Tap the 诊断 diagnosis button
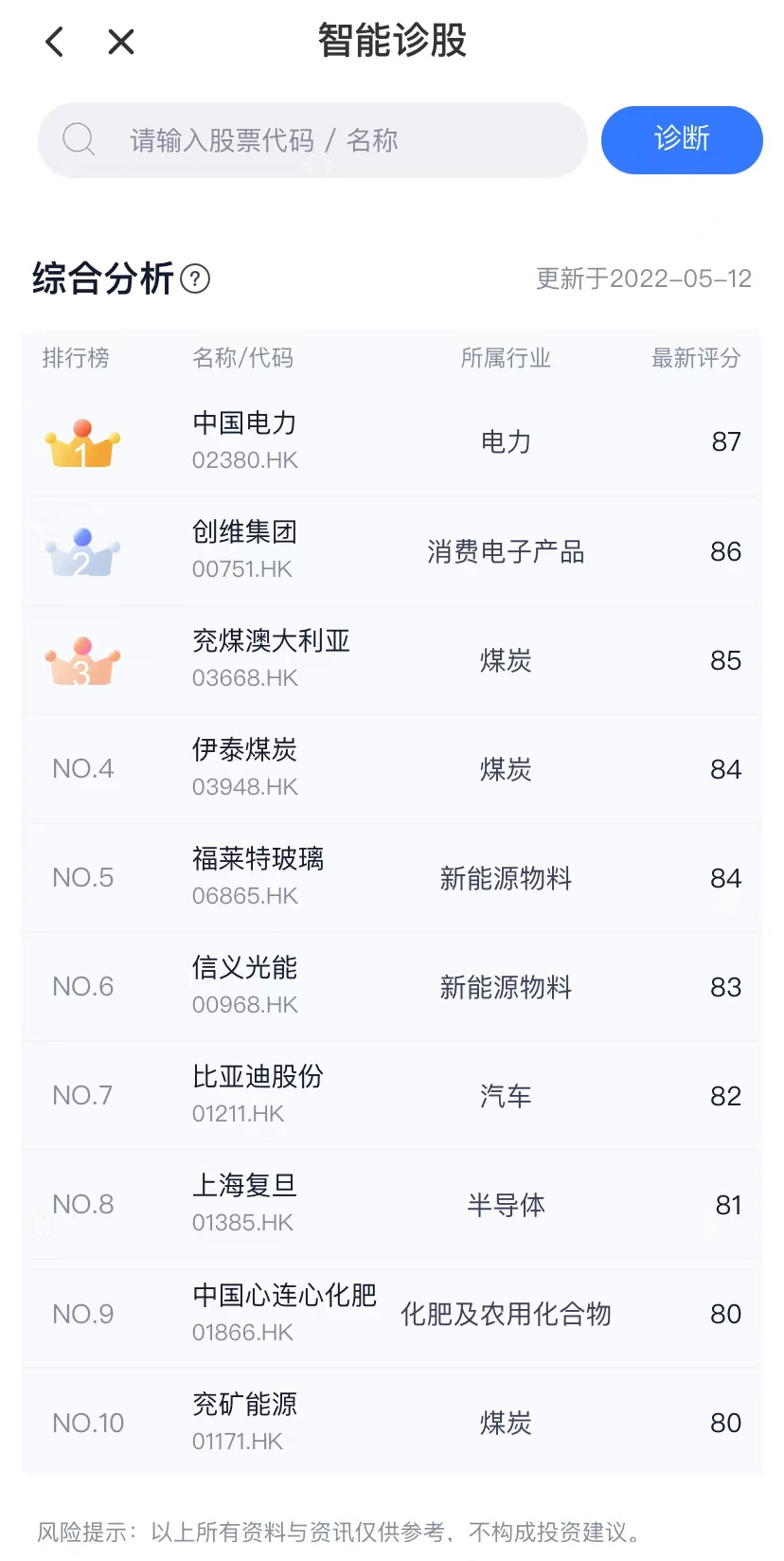 click(682, 139)
